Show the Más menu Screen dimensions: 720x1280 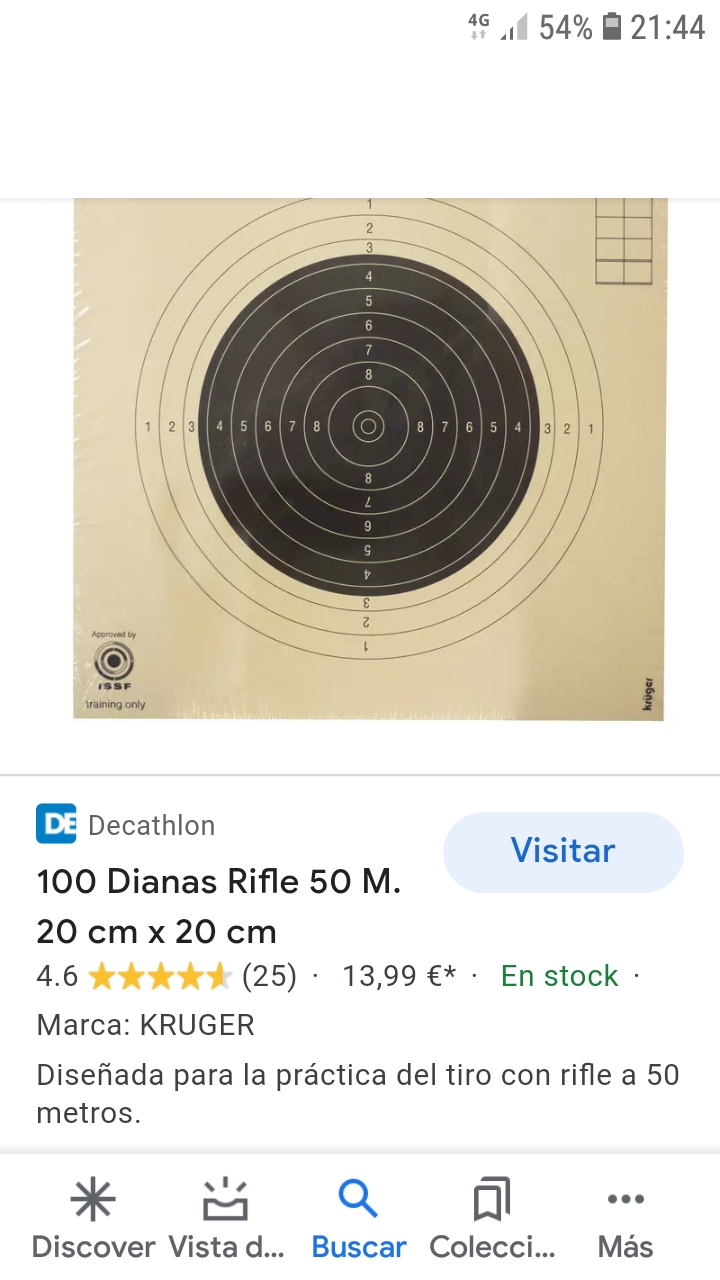click(x=625, y=1218)
